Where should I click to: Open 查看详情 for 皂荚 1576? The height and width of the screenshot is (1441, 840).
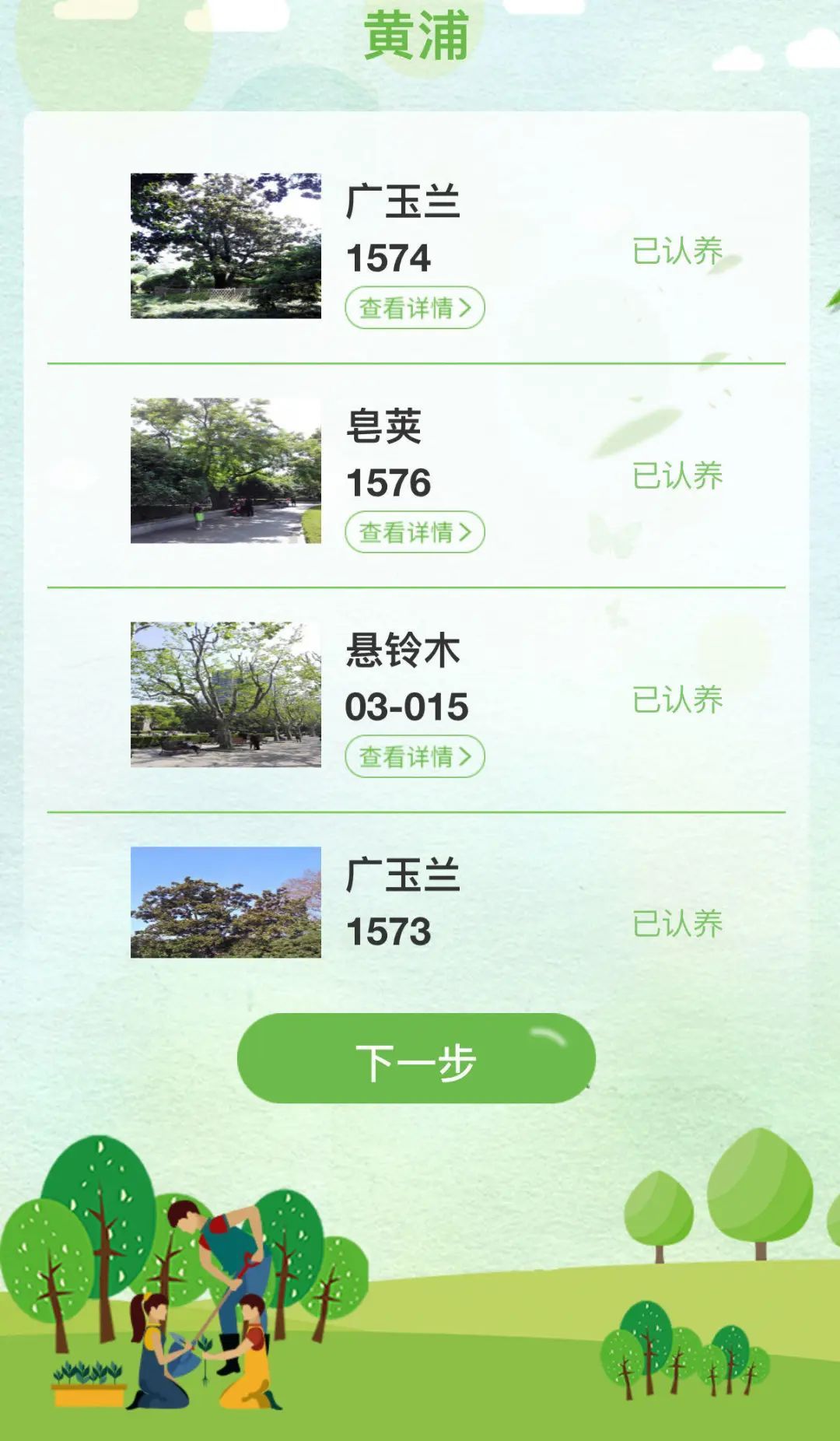(x=415, y=532)
